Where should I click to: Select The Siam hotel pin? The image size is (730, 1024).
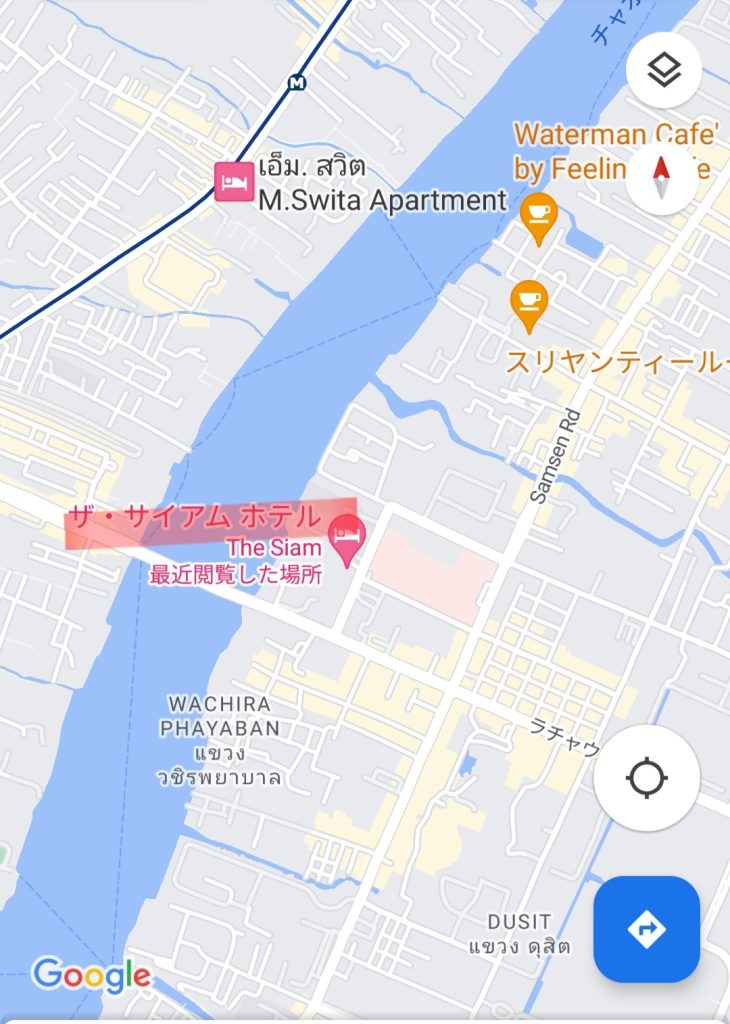(347, 538)
